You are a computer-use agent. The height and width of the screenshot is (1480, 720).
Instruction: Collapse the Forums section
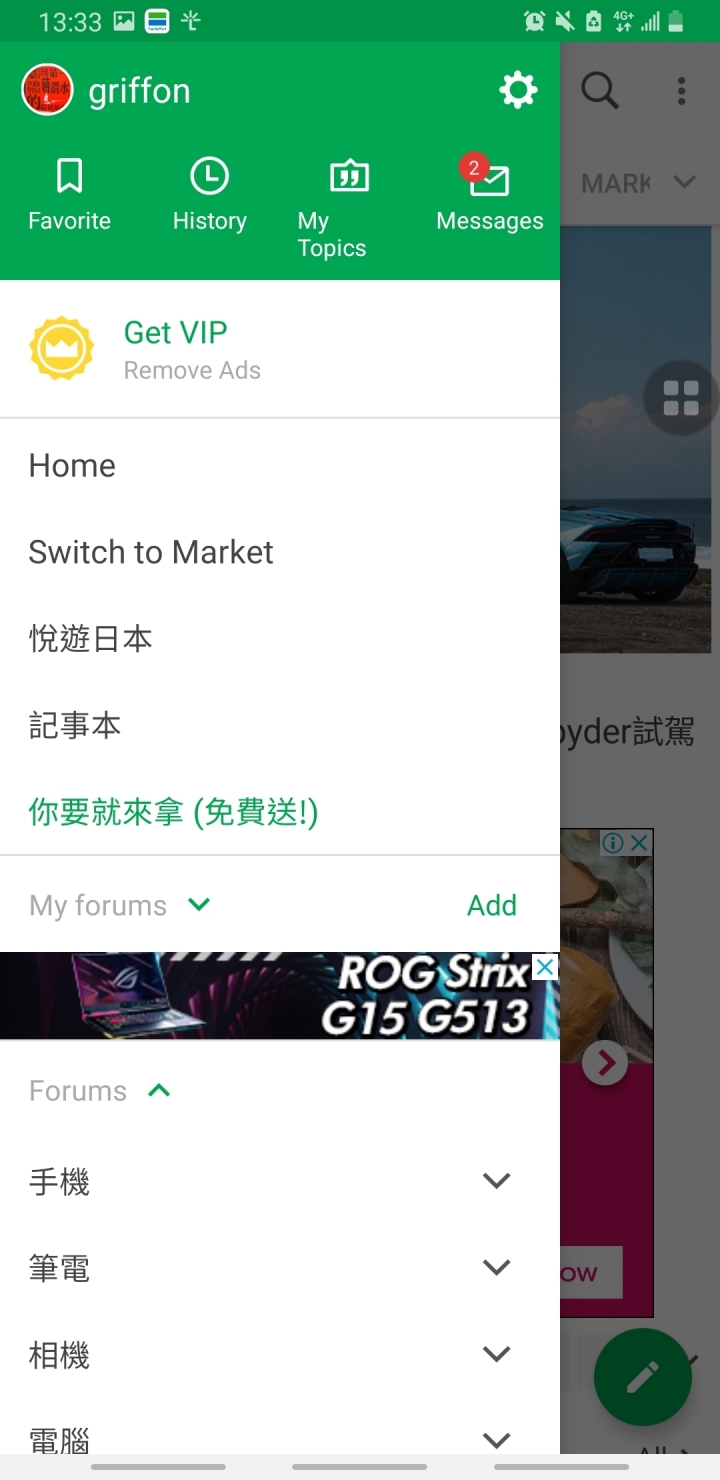tap(159, 1091)
